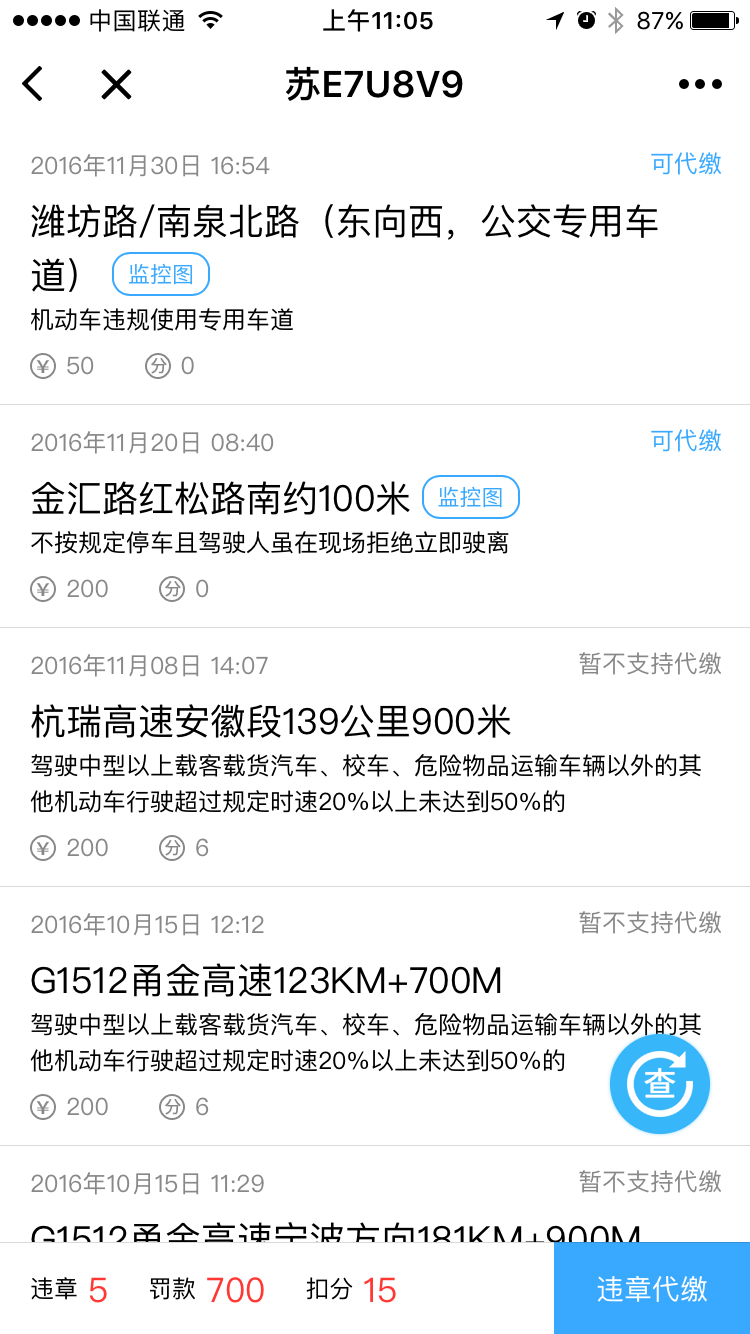Open the three-dot more menu
Viewport: 750px width, 1334px height.
[700, 84]
